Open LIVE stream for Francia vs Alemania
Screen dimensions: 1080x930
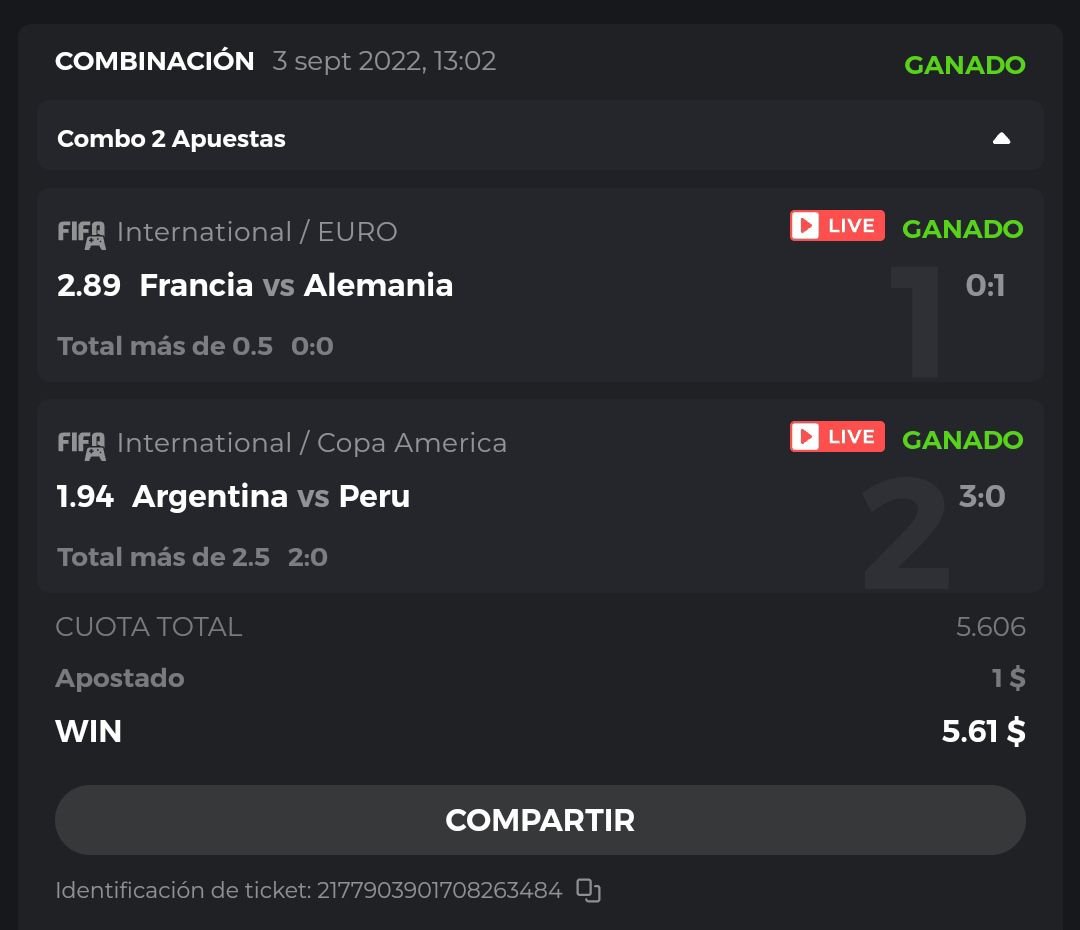(x=837, y=226)
